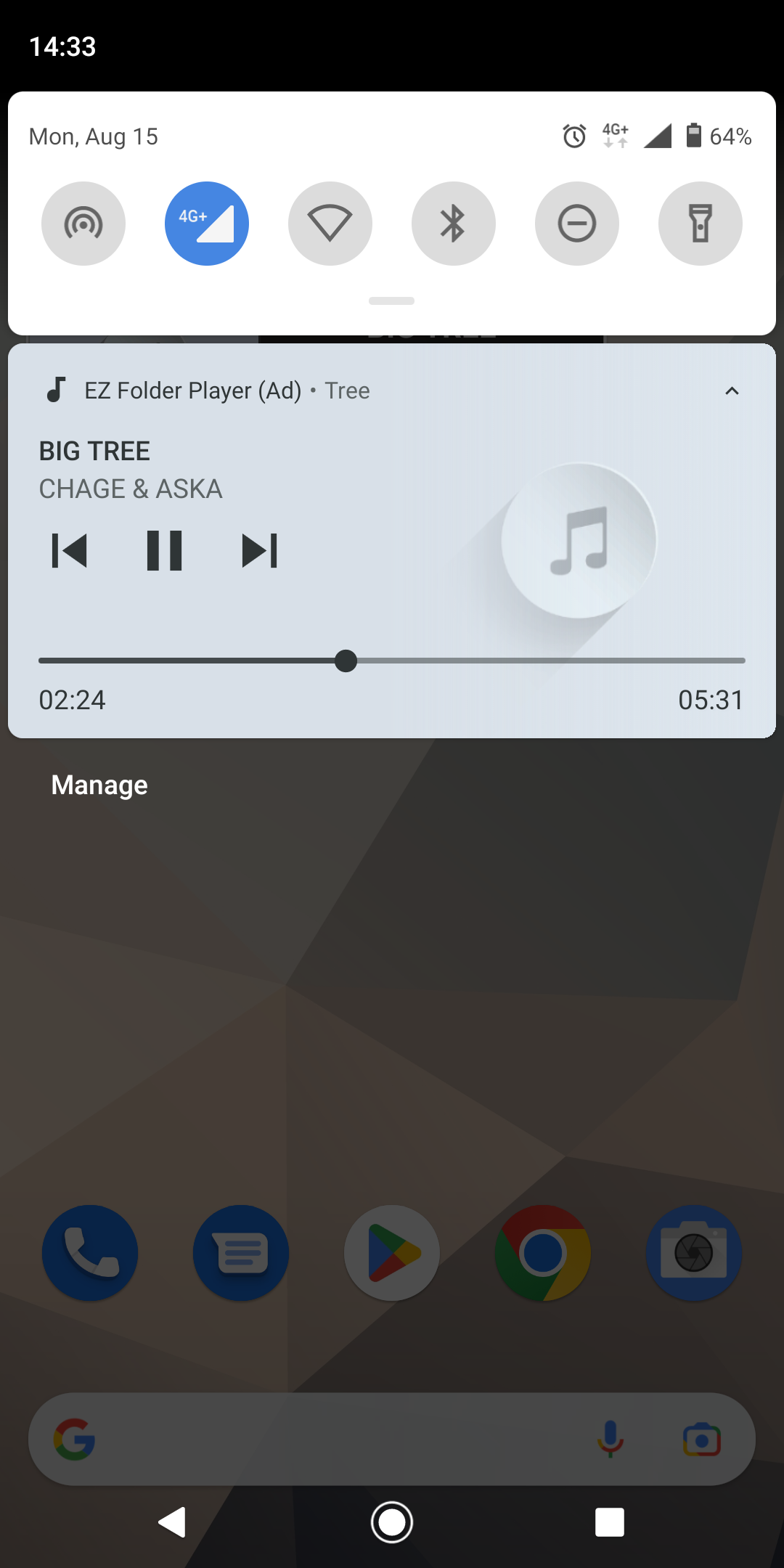Pause BIG TREE playback
This screenshot has height=1568, width=784.
[164, 550]
